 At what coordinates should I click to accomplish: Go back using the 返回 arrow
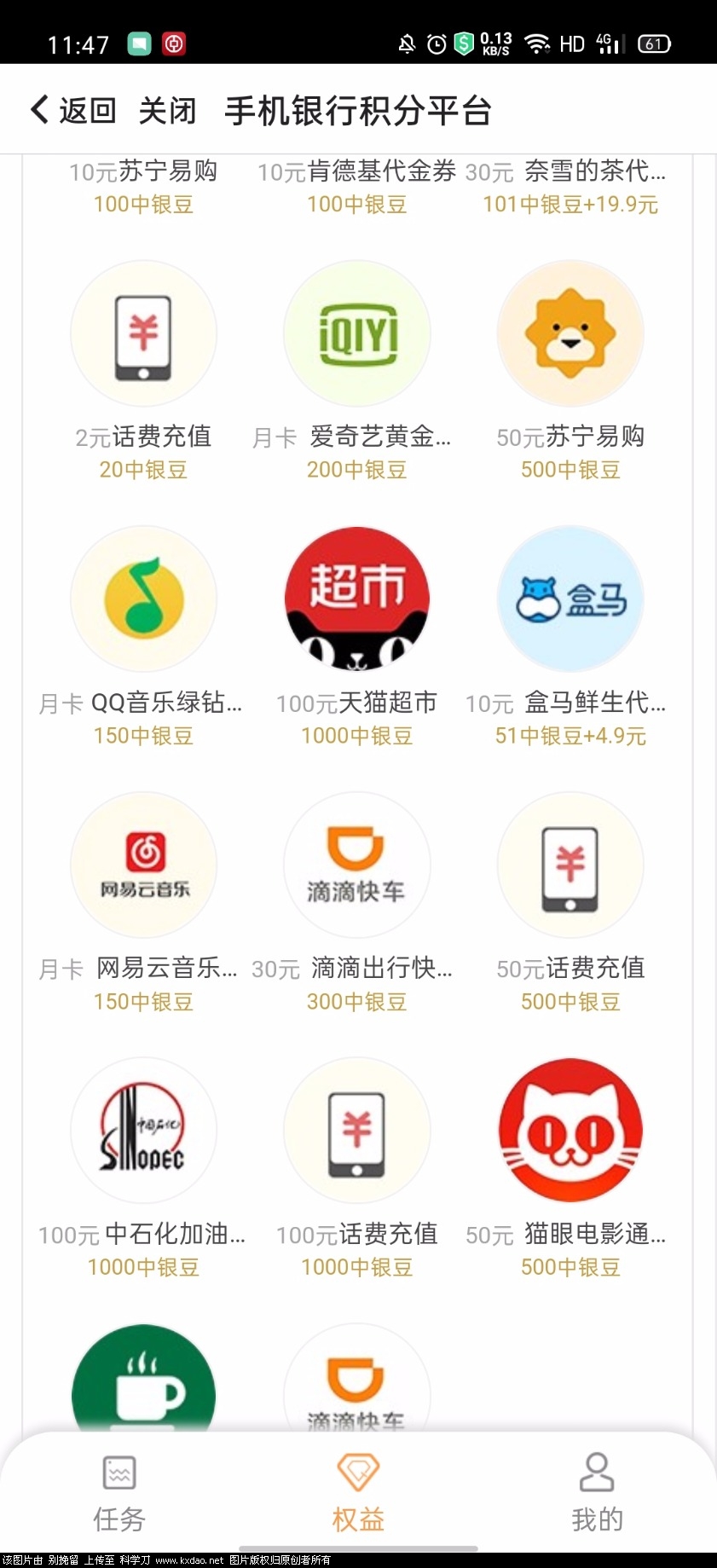click(x=72, y=111)
